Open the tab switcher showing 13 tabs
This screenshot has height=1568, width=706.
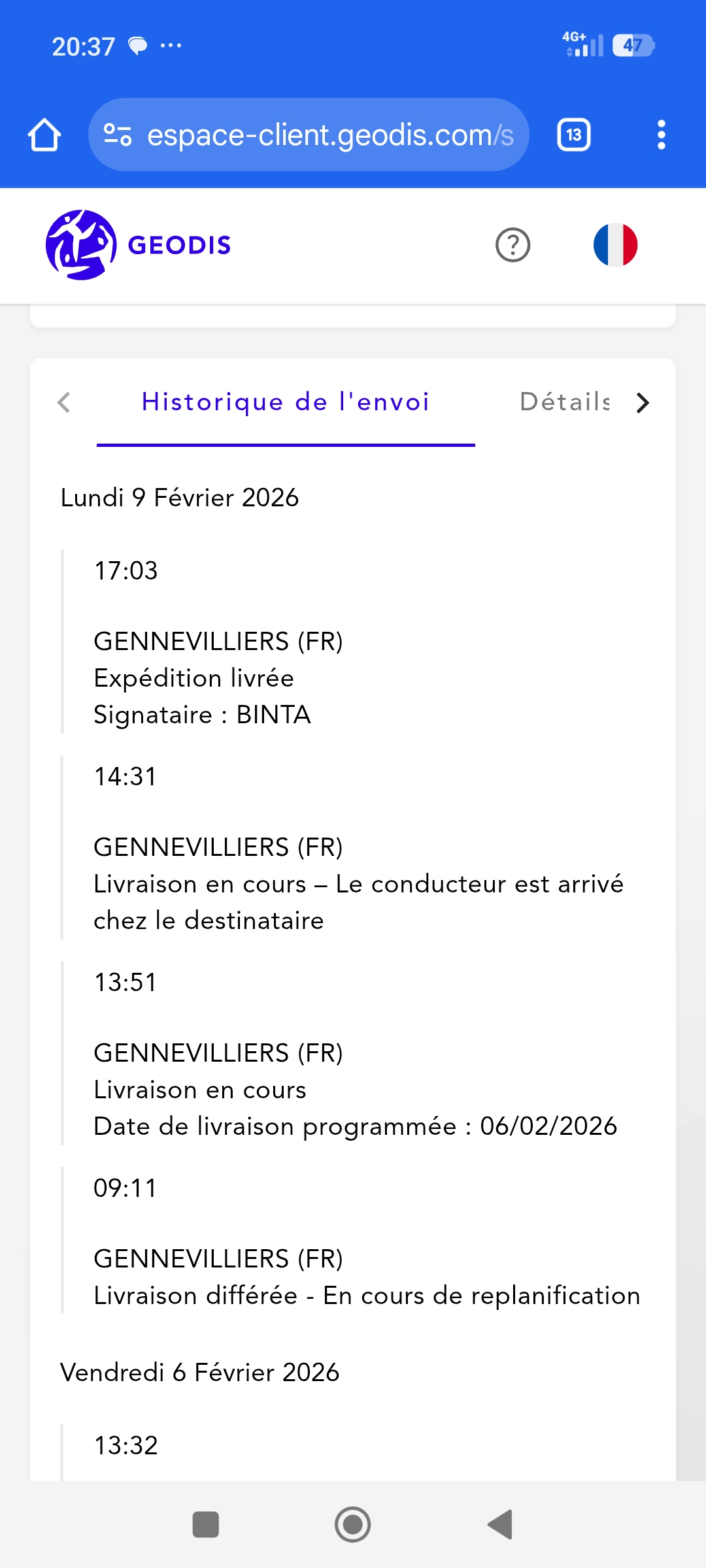[573, 135]
